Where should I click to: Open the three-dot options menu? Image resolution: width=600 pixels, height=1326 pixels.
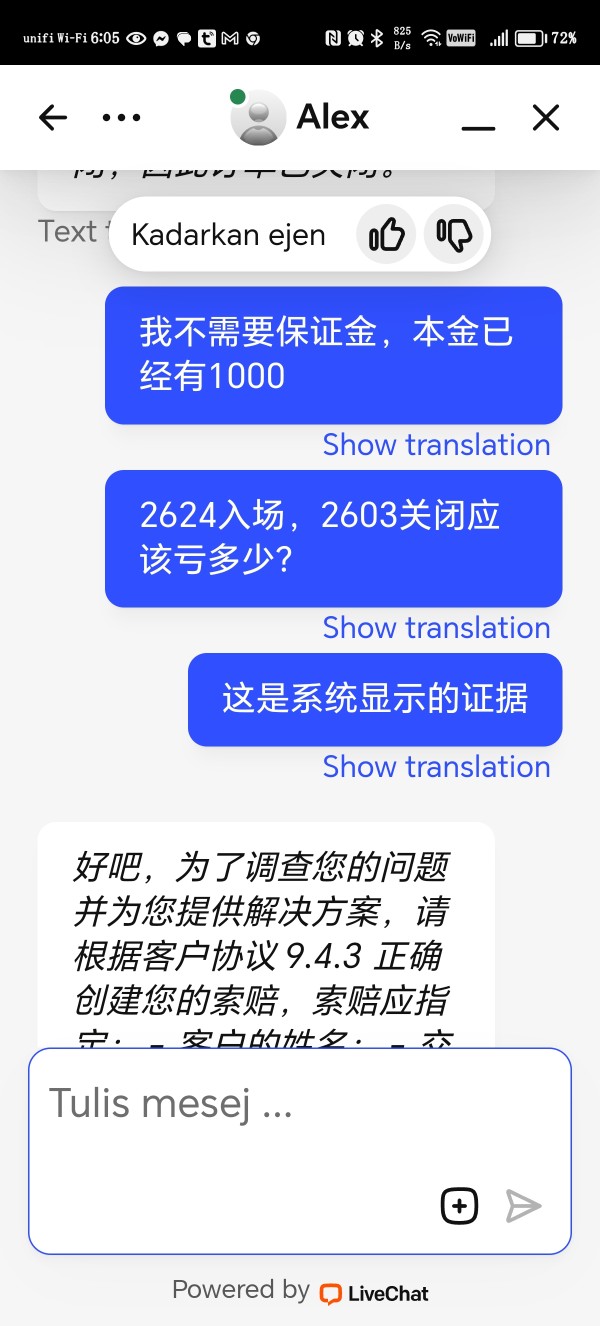coord(122,118)
